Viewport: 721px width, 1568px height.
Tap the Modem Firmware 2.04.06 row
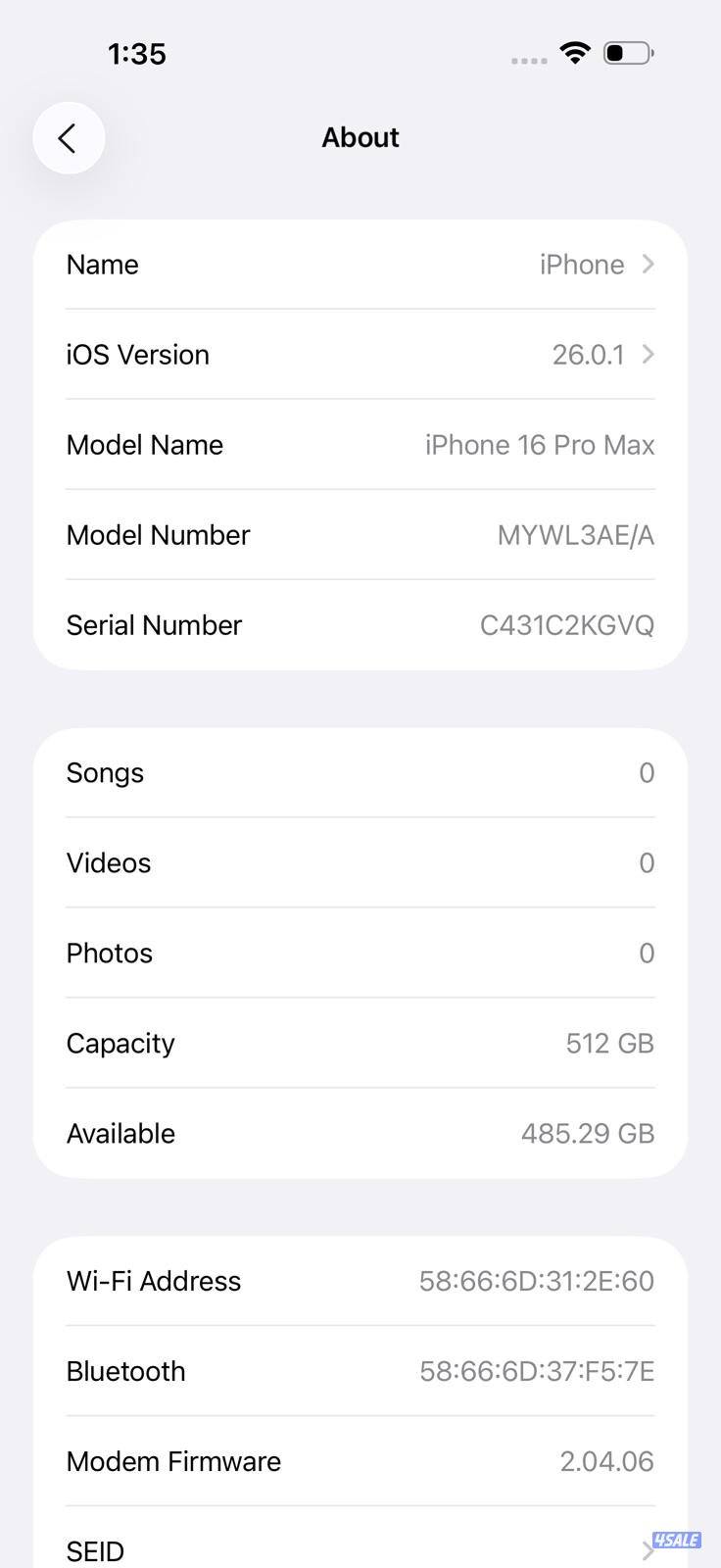(x=360, y=1461)
